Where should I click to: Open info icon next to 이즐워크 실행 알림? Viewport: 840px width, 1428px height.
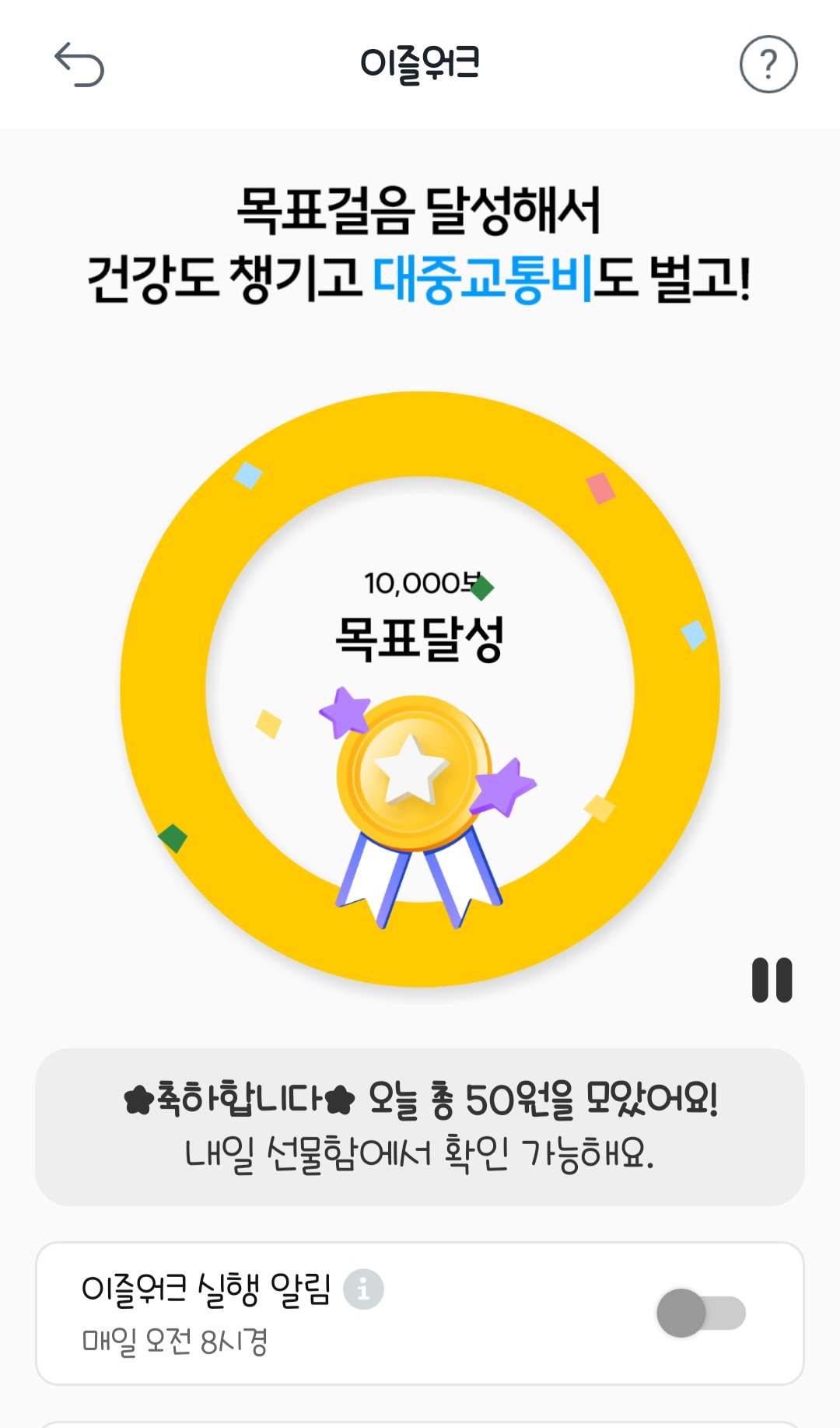tap(363, 1289)
